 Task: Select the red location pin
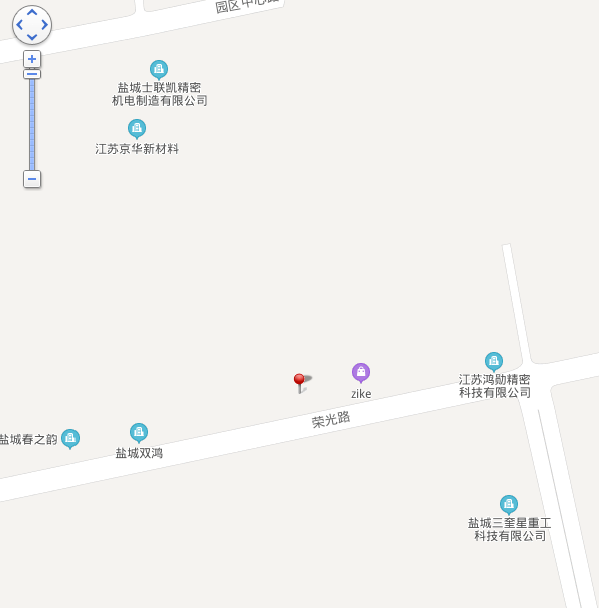[x=299, y=381]
